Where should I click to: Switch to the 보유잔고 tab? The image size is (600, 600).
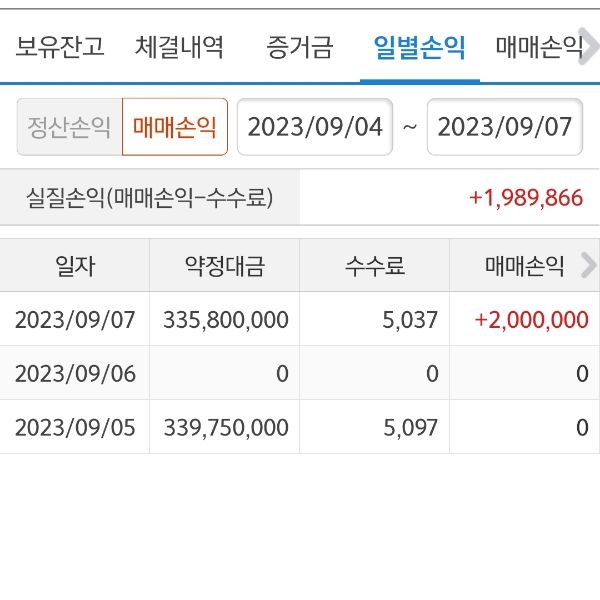click(60, 47)
